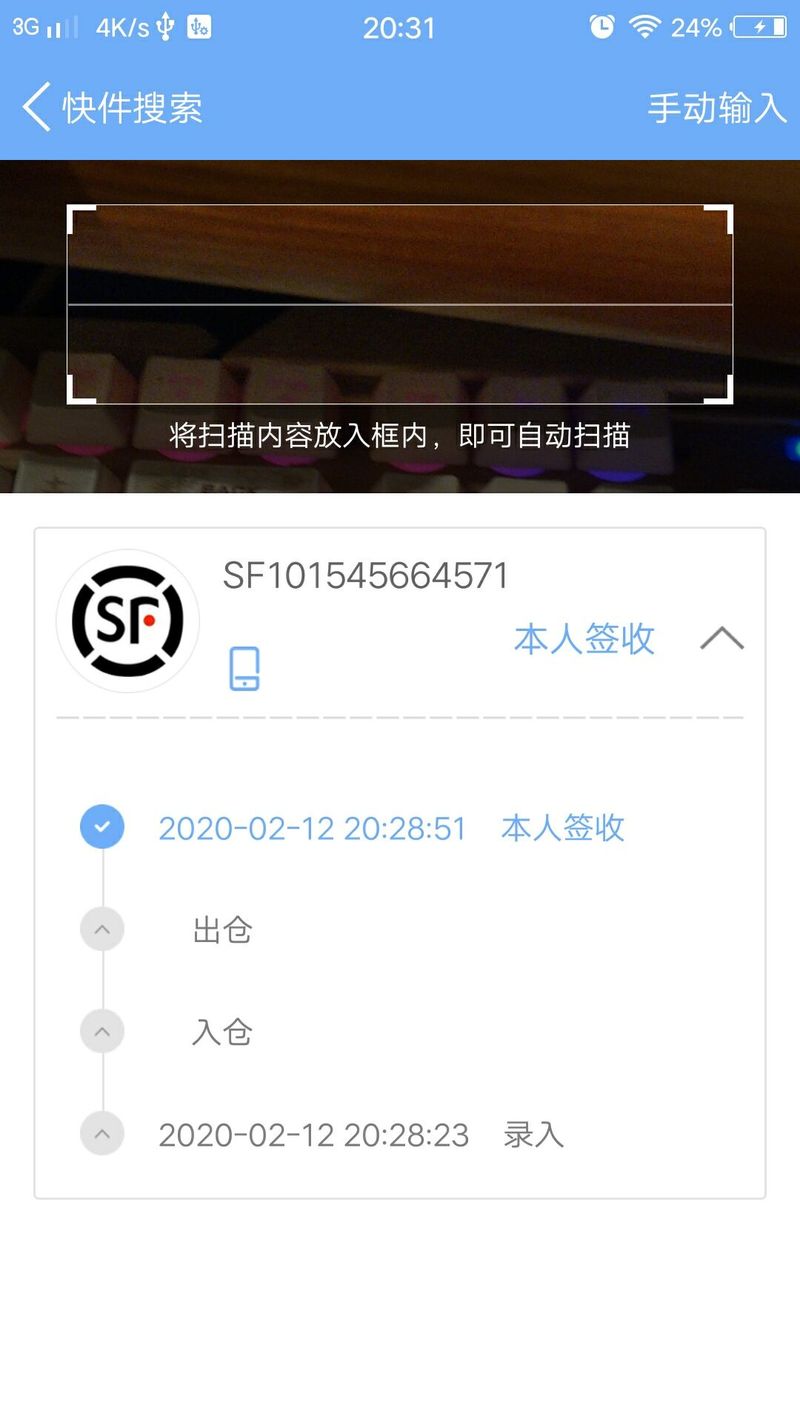This screenshot has height=1422, width=800.
Task: Expand the 出仓 timeline step
Action: click(102, 930)
